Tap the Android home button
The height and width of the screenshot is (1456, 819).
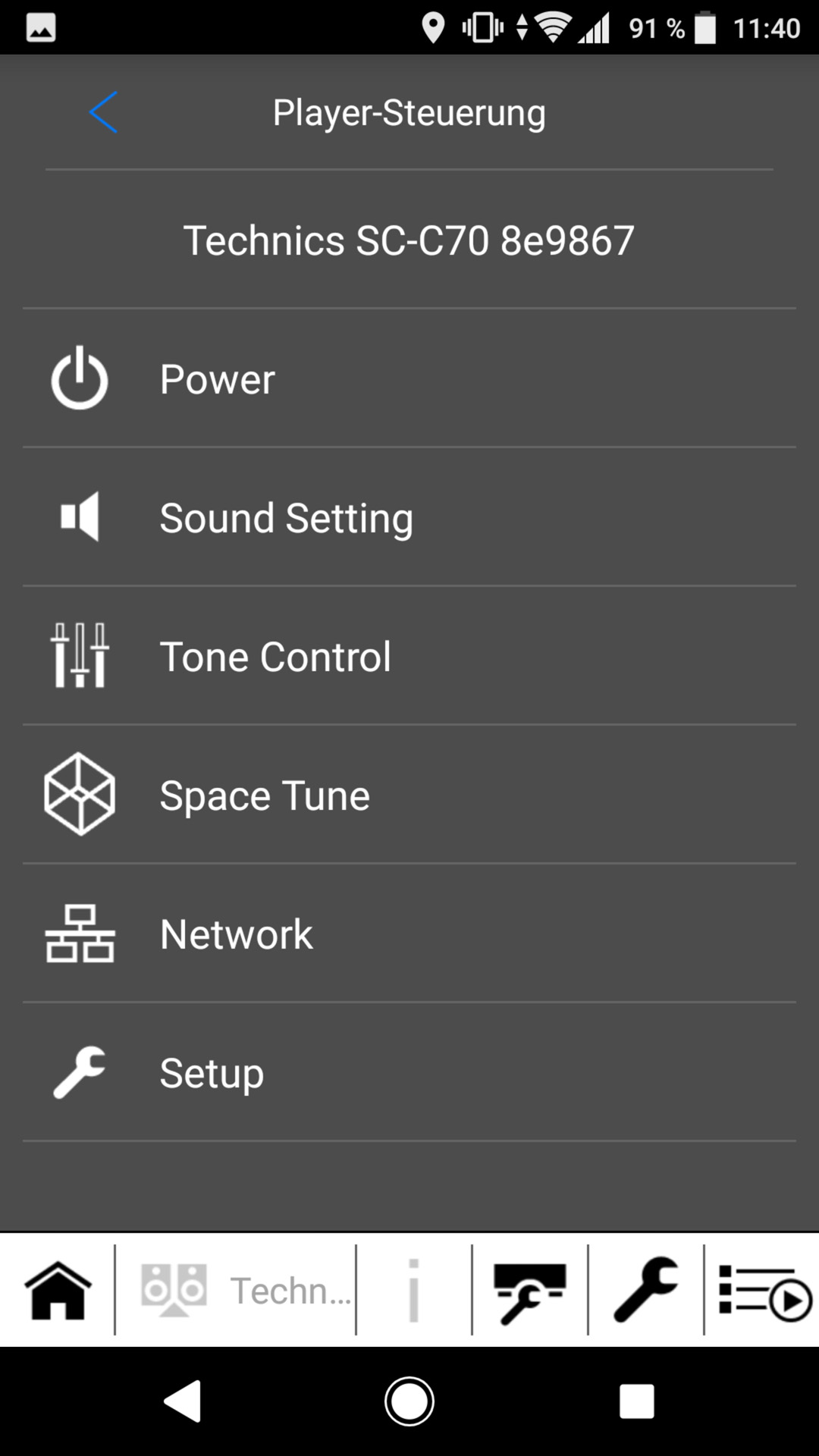click(409, 1401)
